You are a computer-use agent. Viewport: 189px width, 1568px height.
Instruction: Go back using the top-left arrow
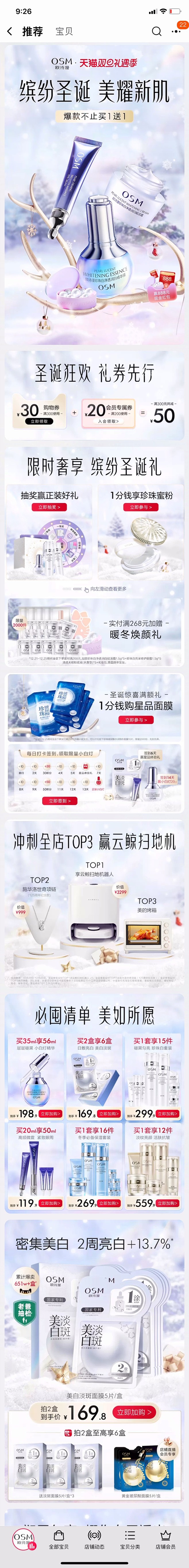tap(9, 31)
